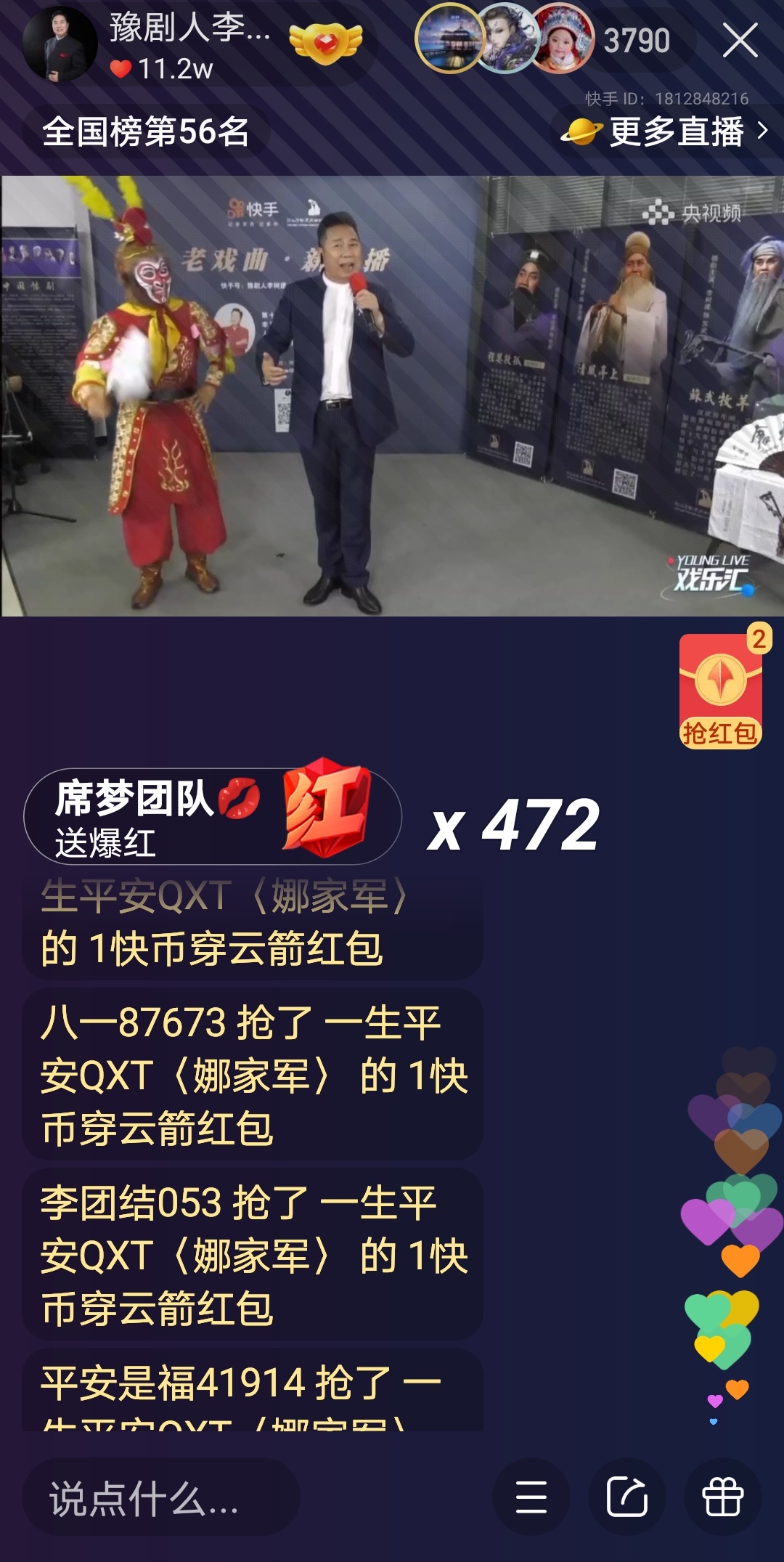Open the 3790 viewer list

click(x=637, y=41)
